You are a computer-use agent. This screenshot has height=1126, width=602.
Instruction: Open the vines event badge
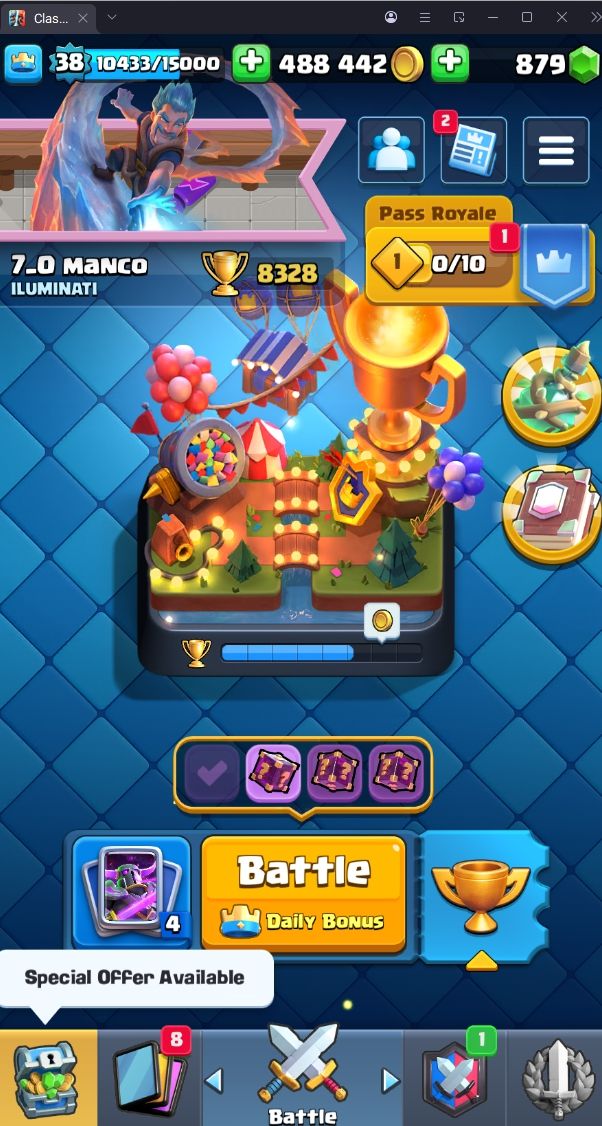click(x=550, y=395)
